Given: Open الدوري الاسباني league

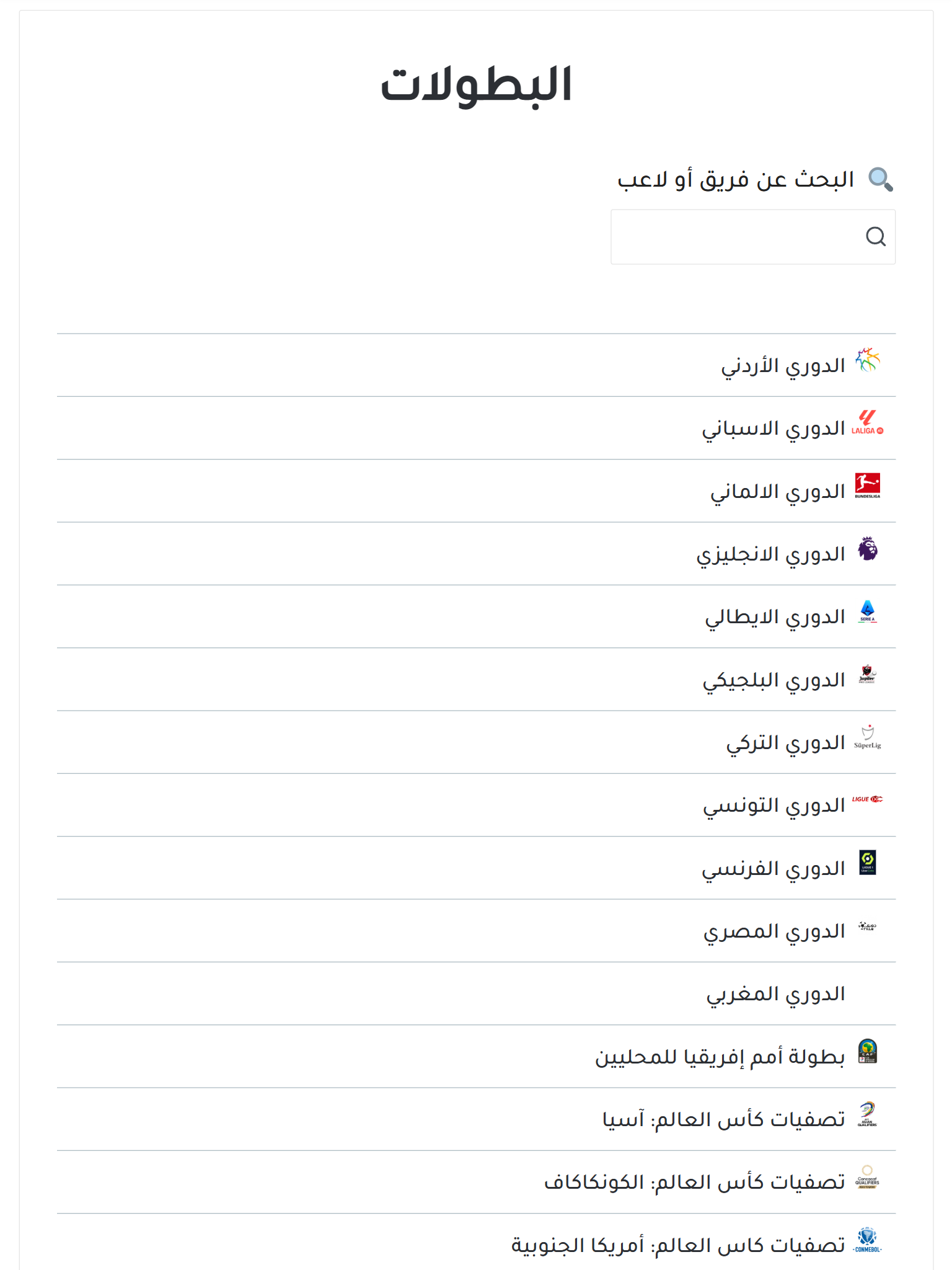Looking at the screenshot, I should (773, 429).
